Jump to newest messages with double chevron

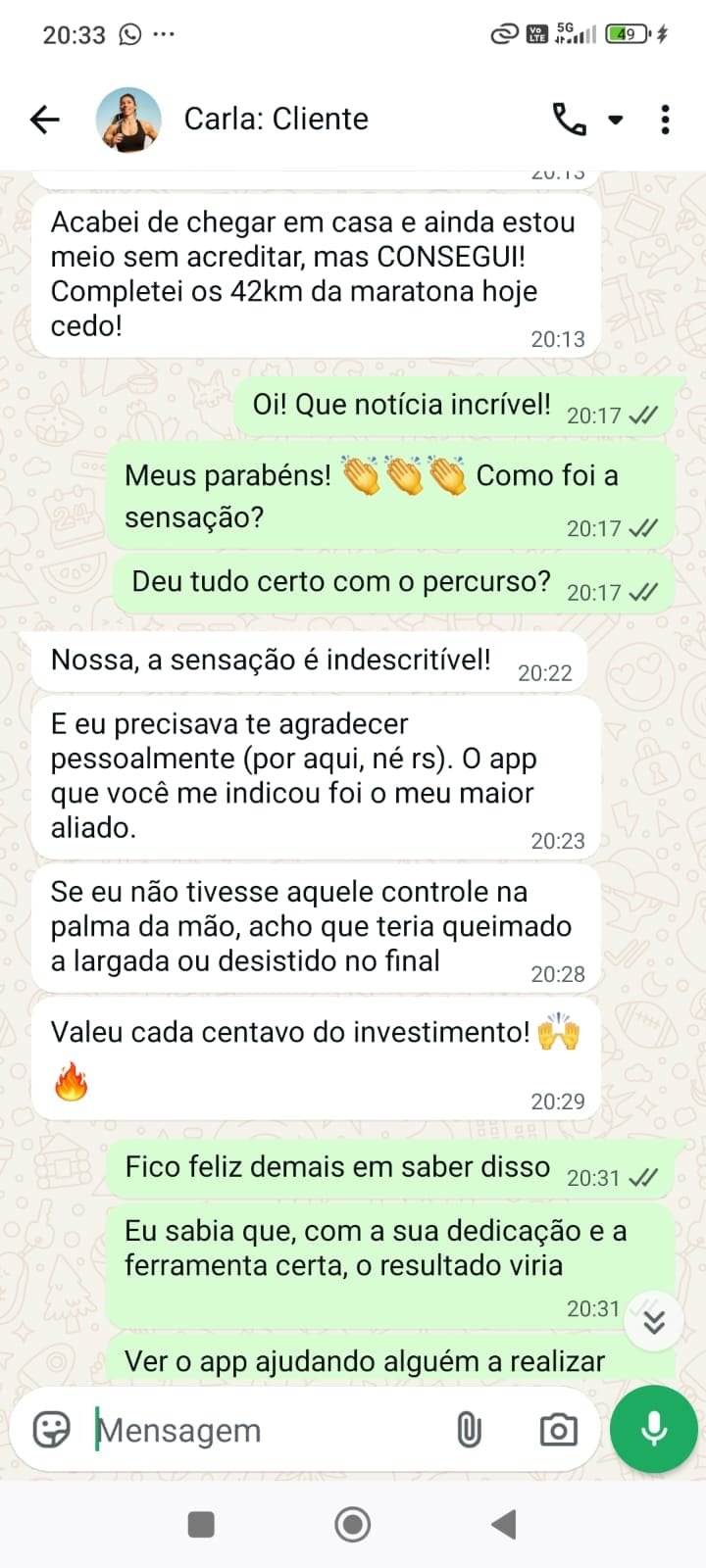pos(653,1320)
